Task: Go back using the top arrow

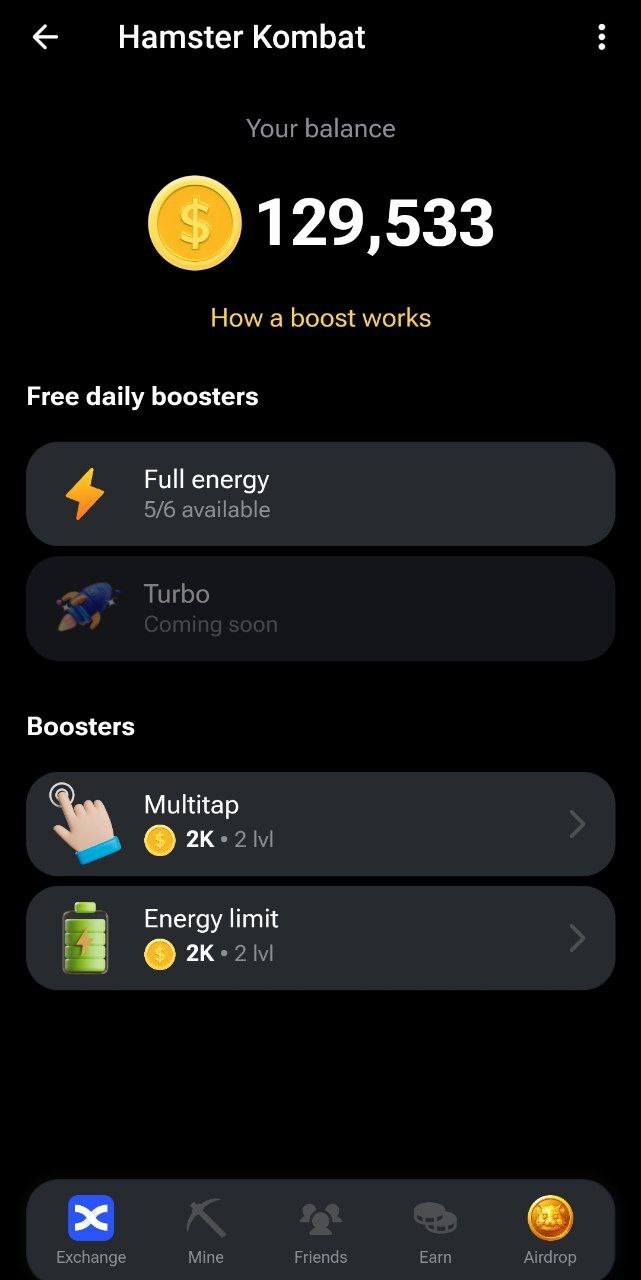Action: point(45,38)
